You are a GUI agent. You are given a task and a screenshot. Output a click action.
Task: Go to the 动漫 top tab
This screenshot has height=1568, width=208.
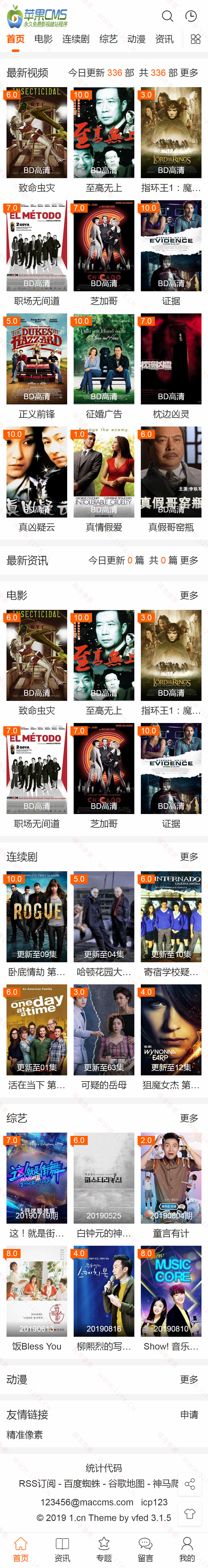[136, 39]
